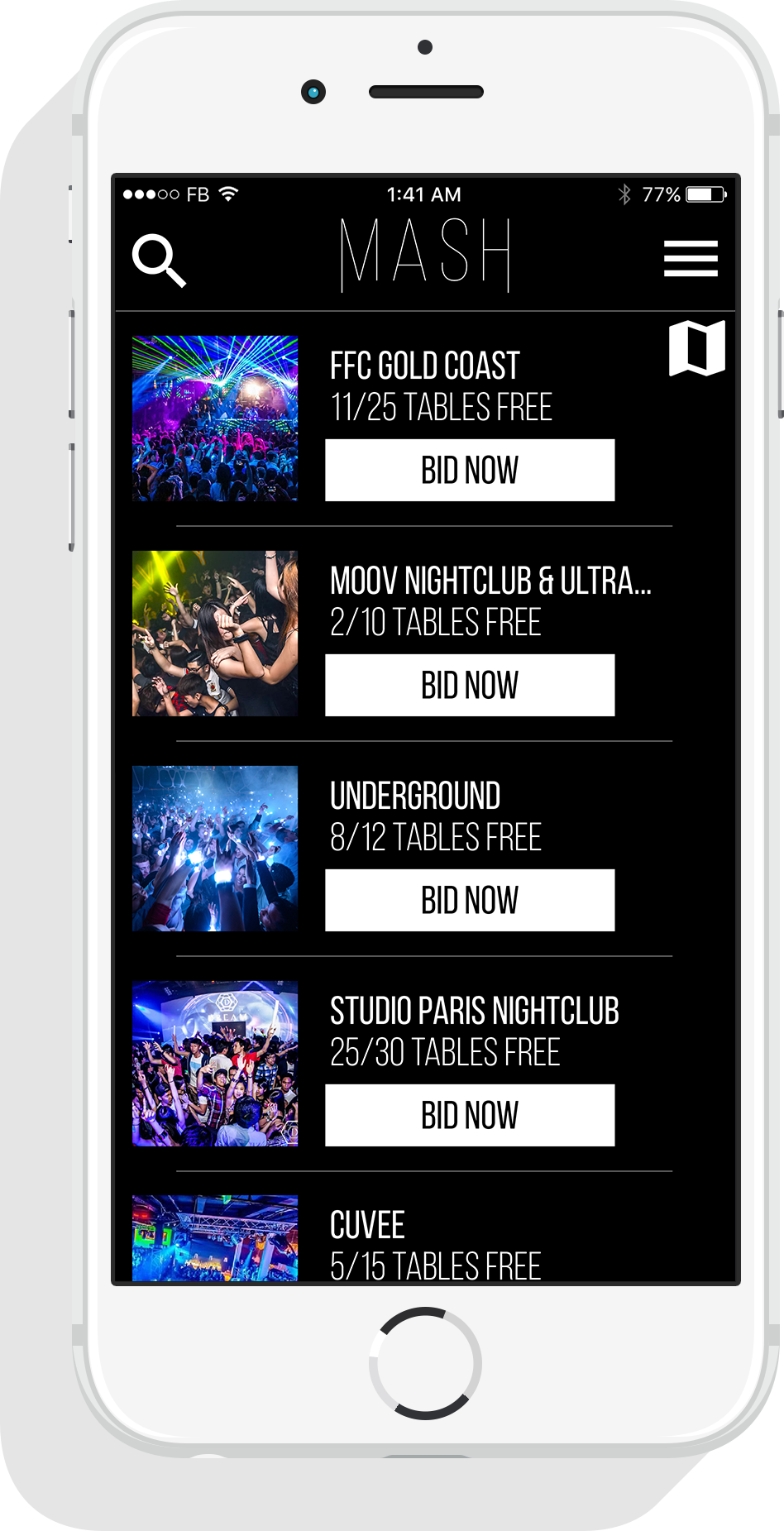Open the Studio Paris Nightclub photo
784x1531 pixels.
tap(215, 1064)
